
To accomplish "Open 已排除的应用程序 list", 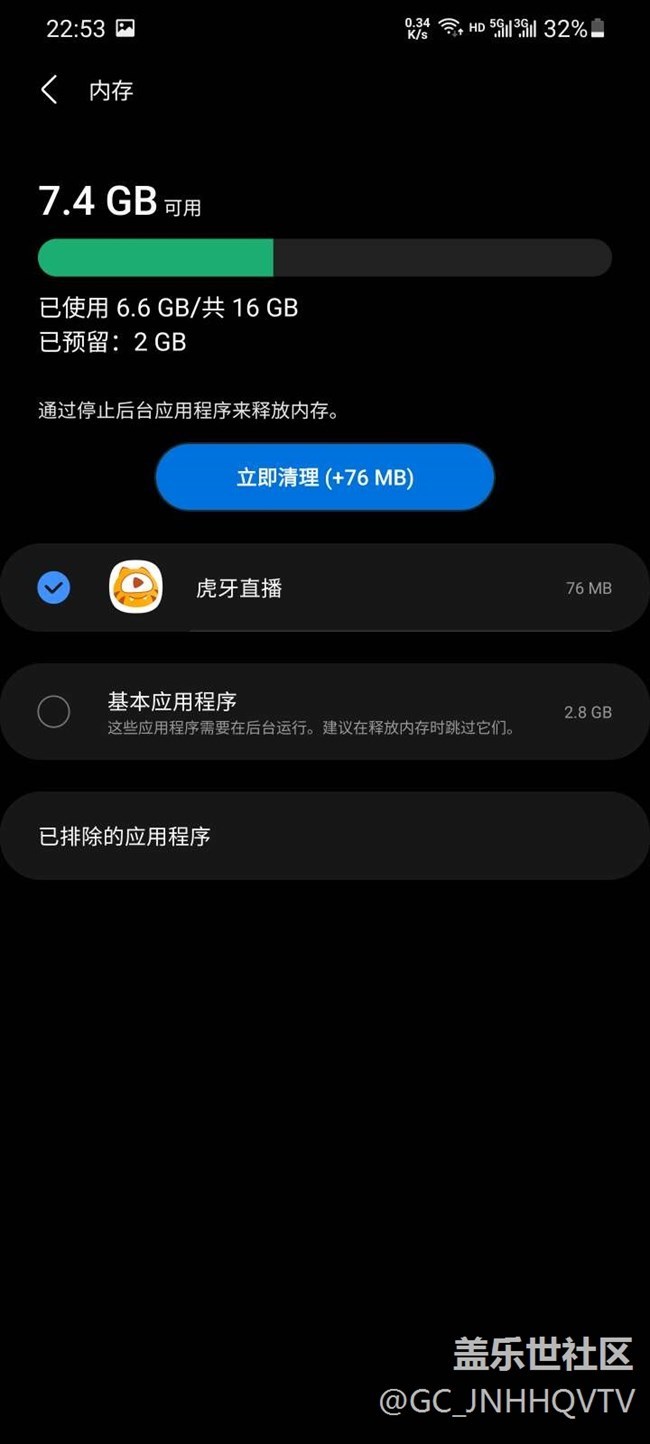I will point(325,836).
